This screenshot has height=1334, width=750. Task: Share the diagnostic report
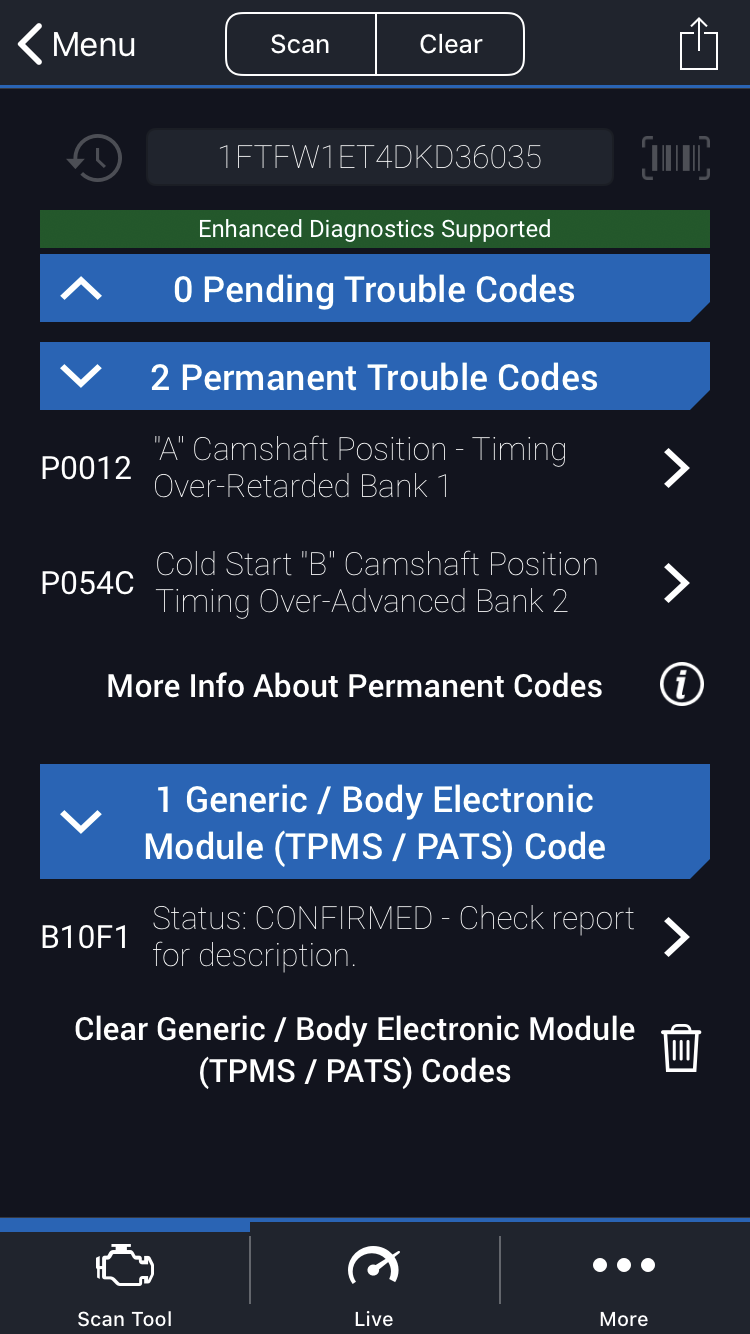coord(698,45)
